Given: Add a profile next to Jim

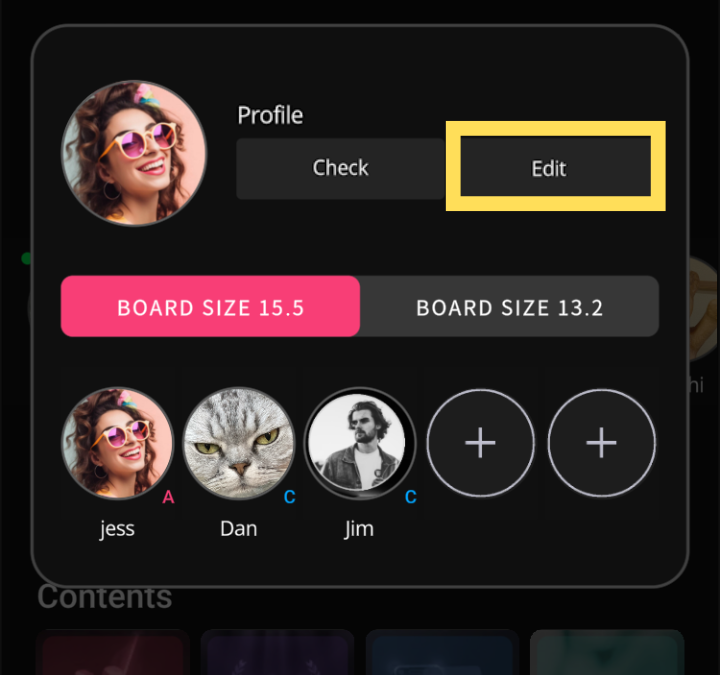Looking at the screenshot, I should coord(481,443).
